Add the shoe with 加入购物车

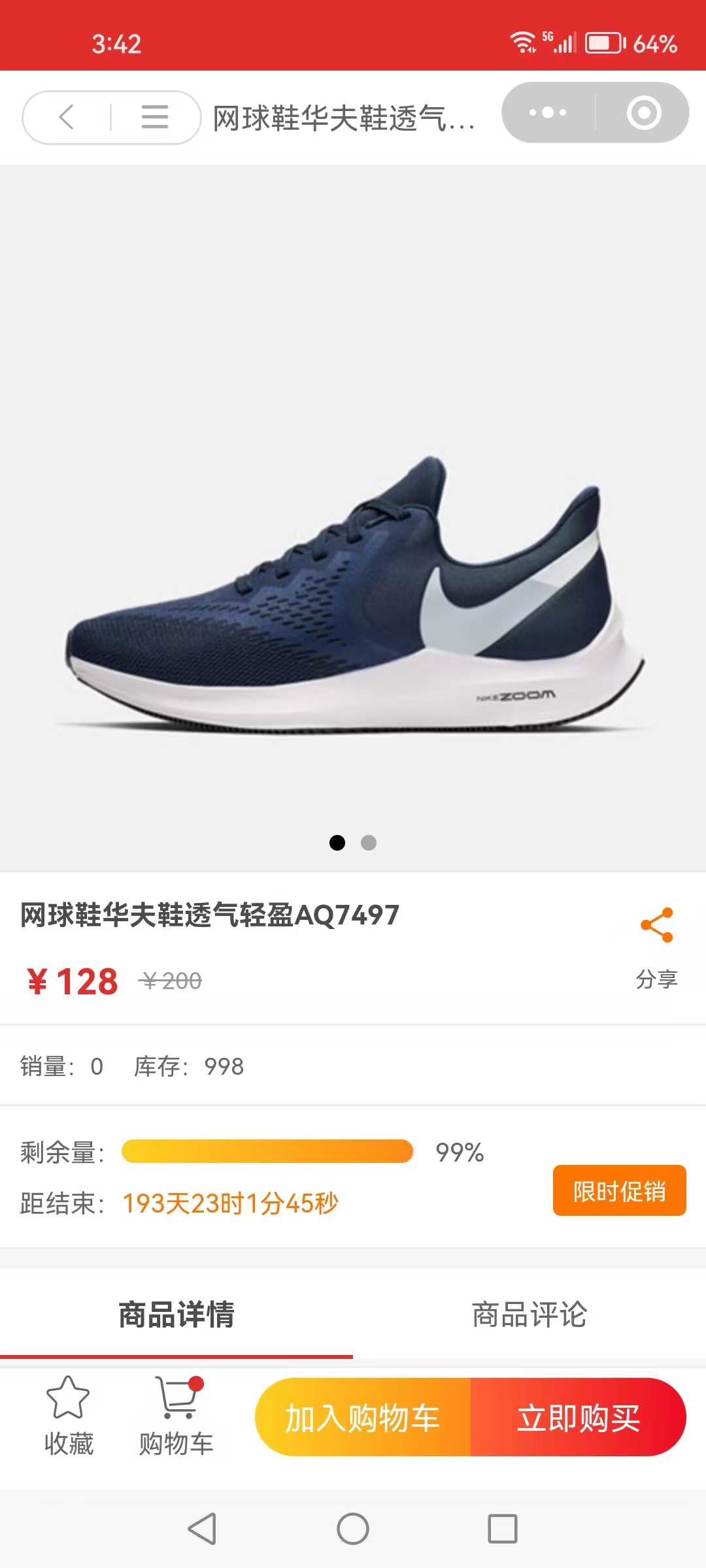click(363, 1418)
